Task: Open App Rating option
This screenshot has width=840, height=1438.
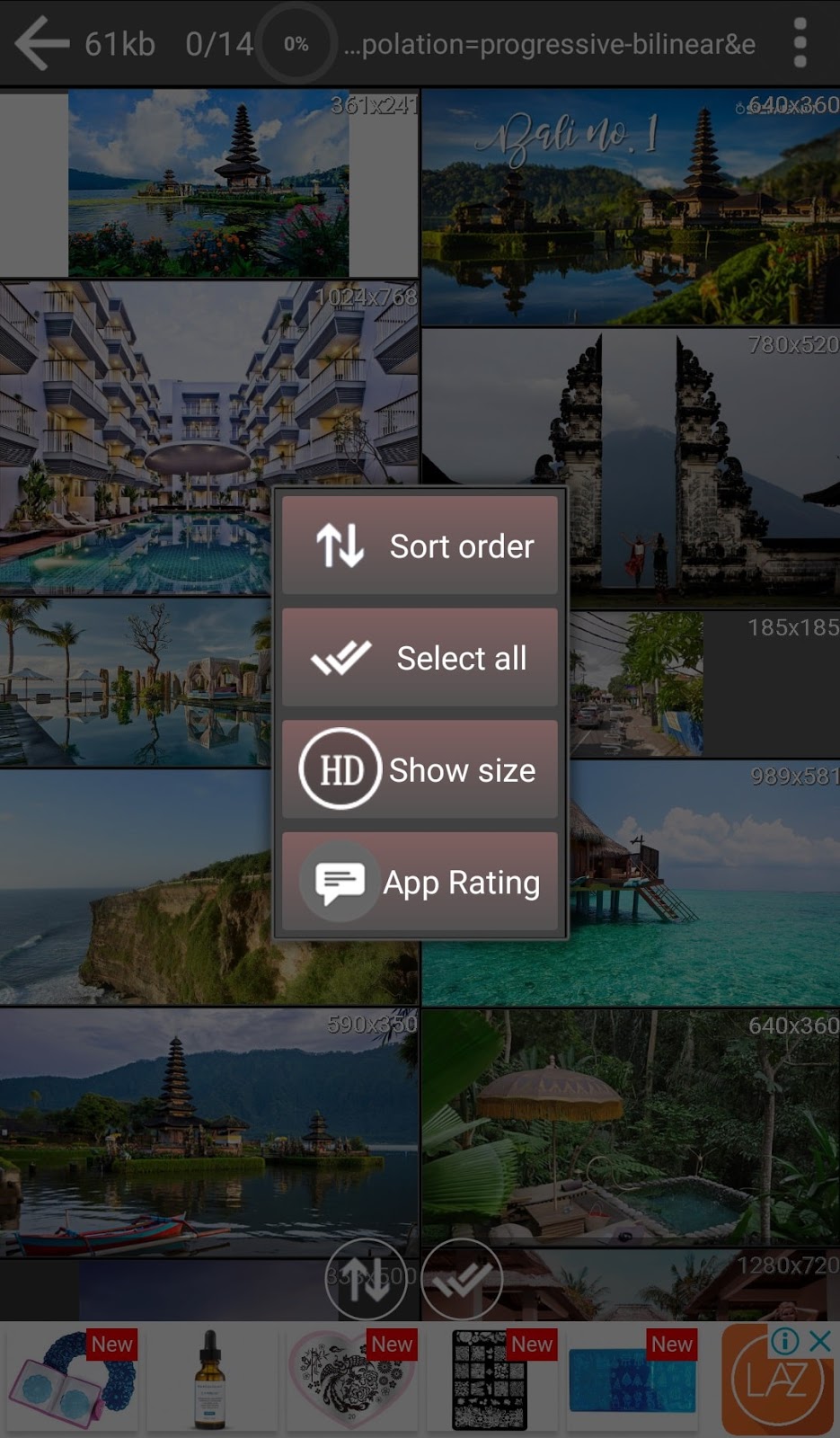Action: click(x=420, y=882)
